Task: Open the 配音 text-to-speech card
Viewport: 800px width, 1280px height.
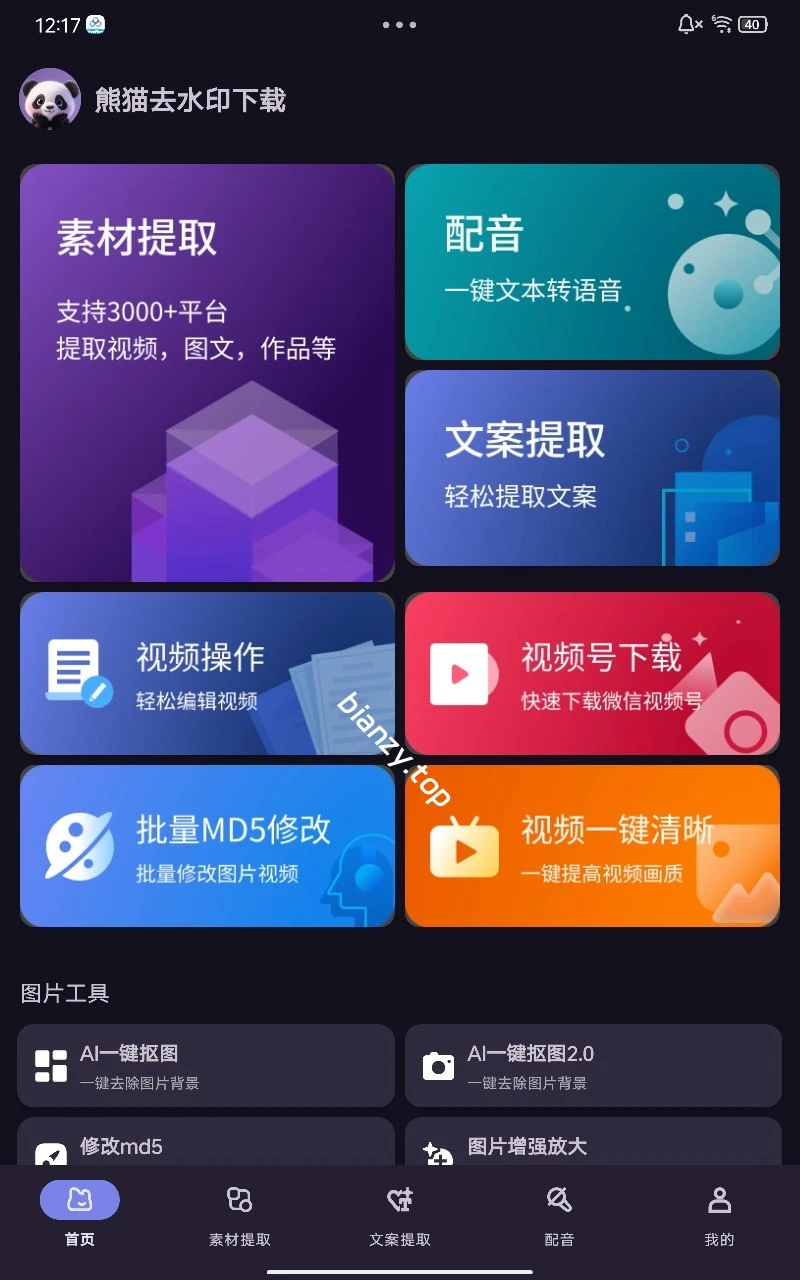Action: [x=592, y=262]
